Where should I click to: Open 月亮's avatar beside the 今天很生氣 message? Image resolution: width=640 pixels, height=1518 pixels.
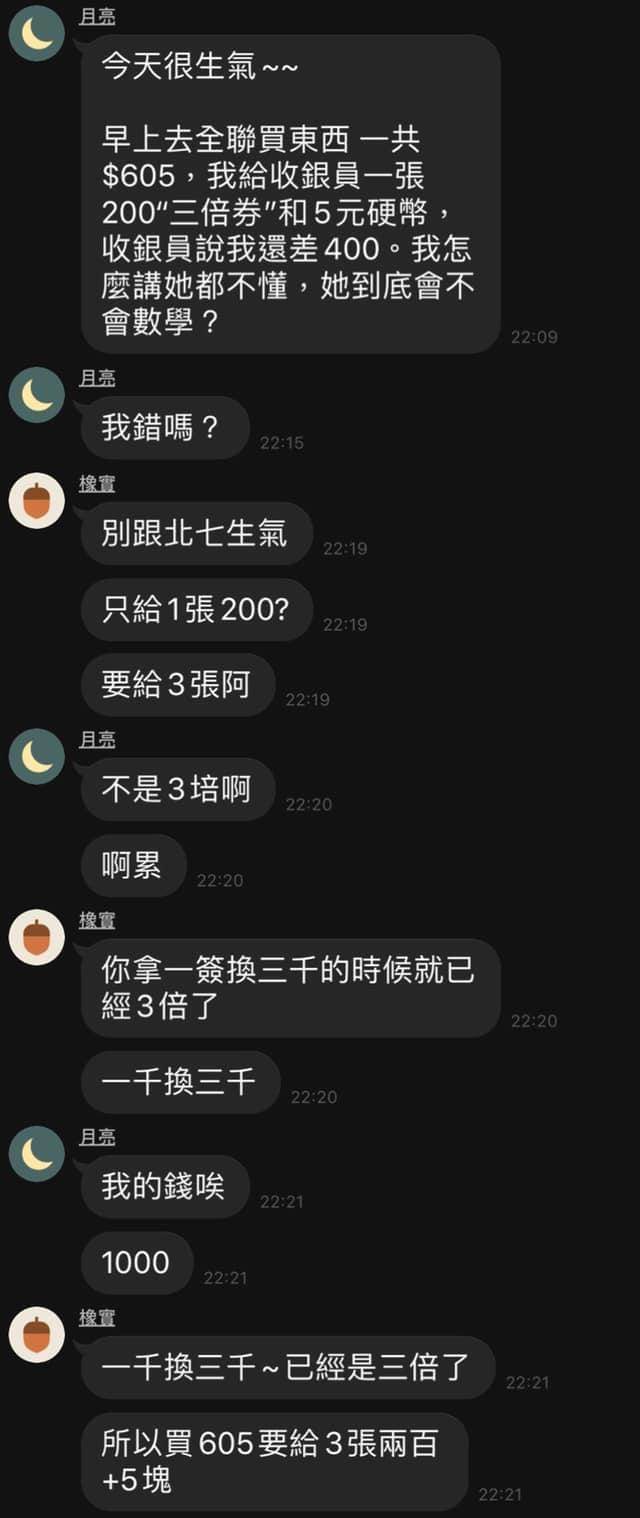pos(37,33)
